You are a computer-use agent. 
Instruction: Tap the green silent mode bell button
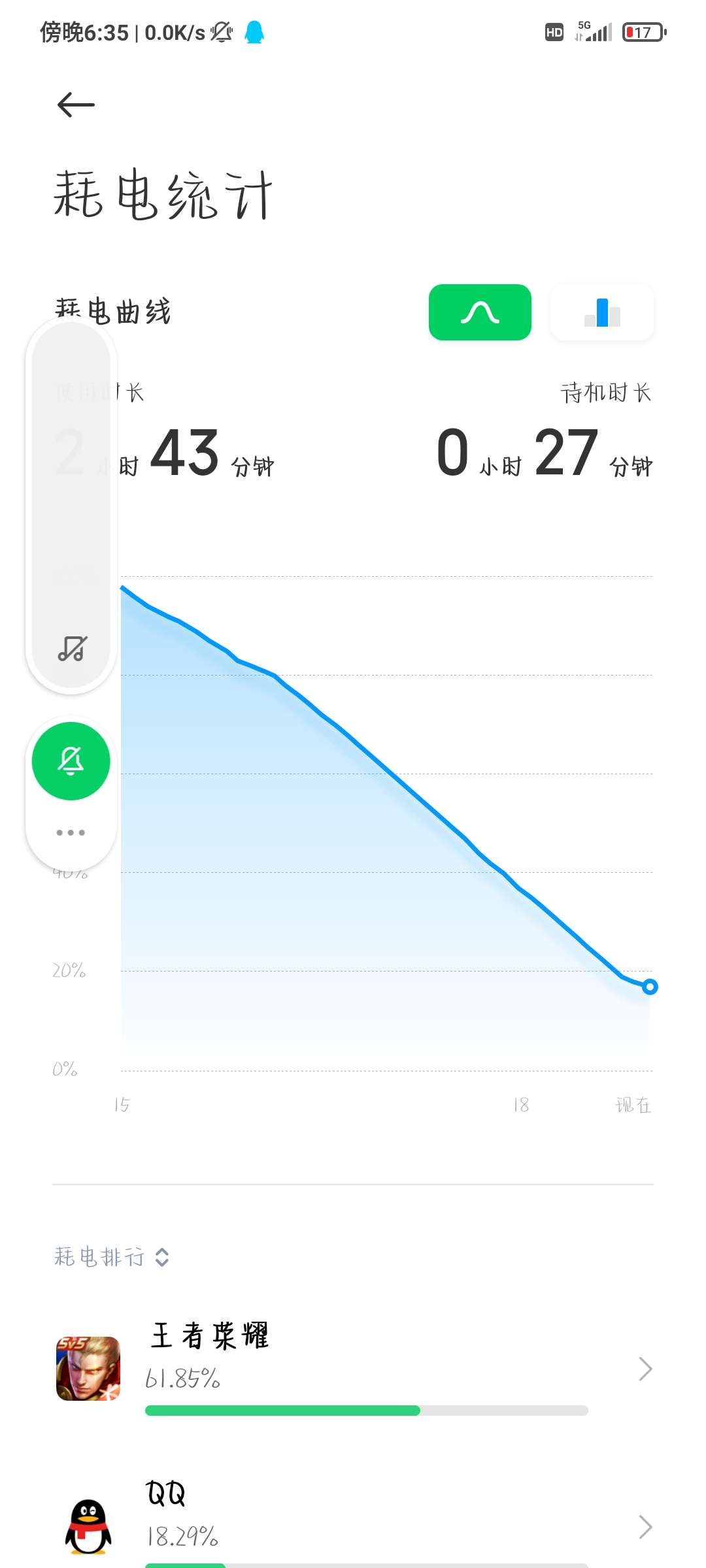71,761
